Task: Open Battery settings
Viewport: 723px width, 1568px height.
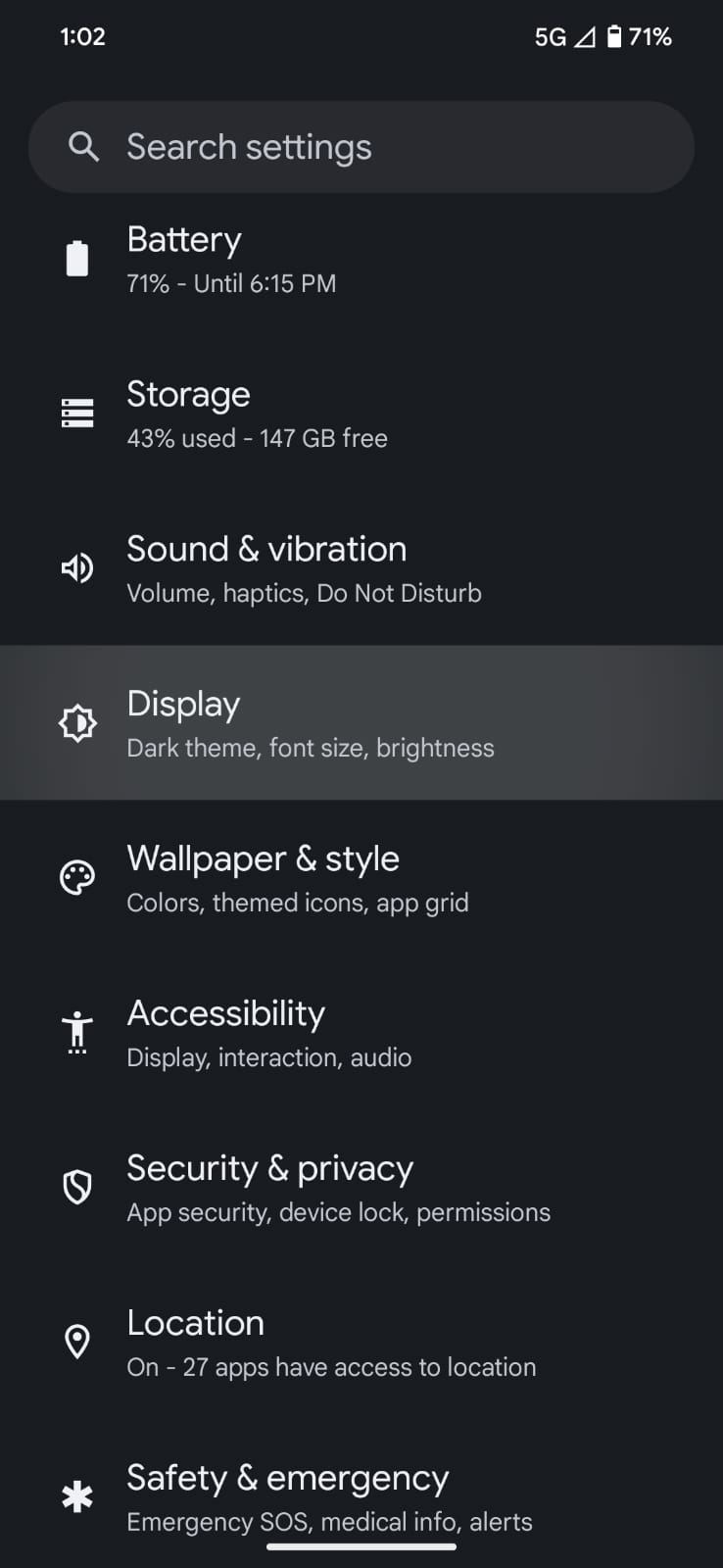Action: [x=361, y=258]
